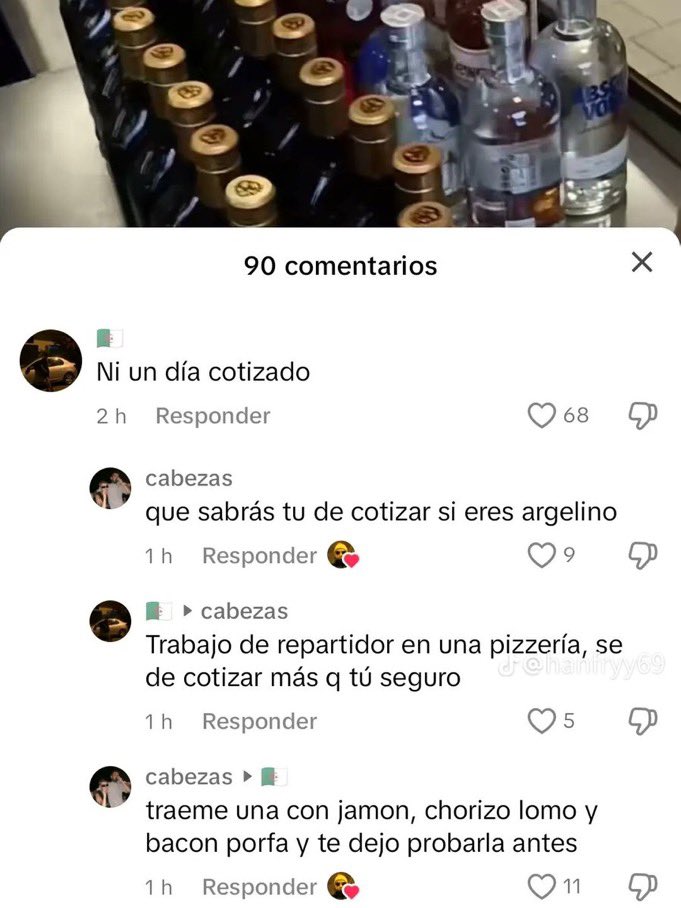Close the 90 comentarios panel

[642, 263]
